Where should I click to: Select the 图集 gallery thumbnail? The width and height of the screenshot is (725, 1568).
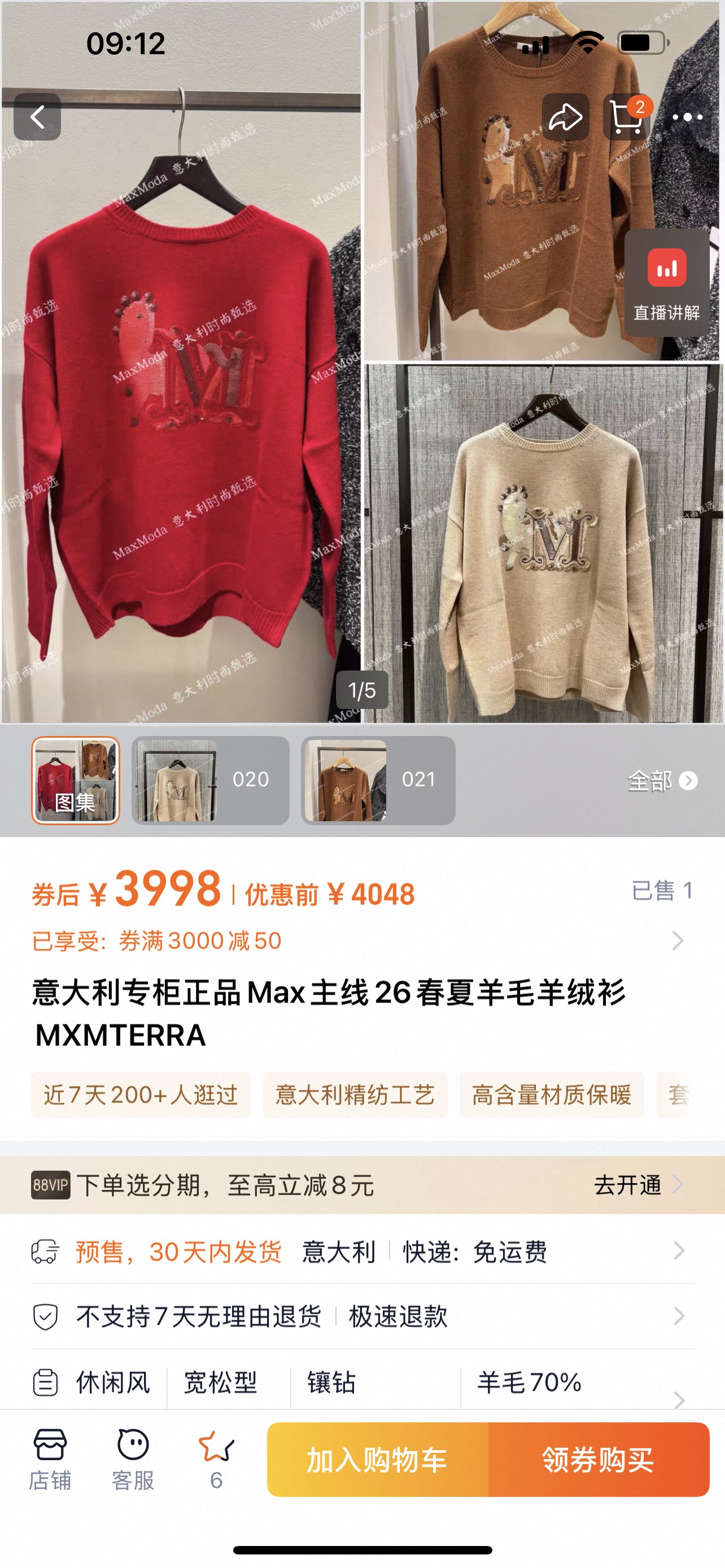(76, 781)
